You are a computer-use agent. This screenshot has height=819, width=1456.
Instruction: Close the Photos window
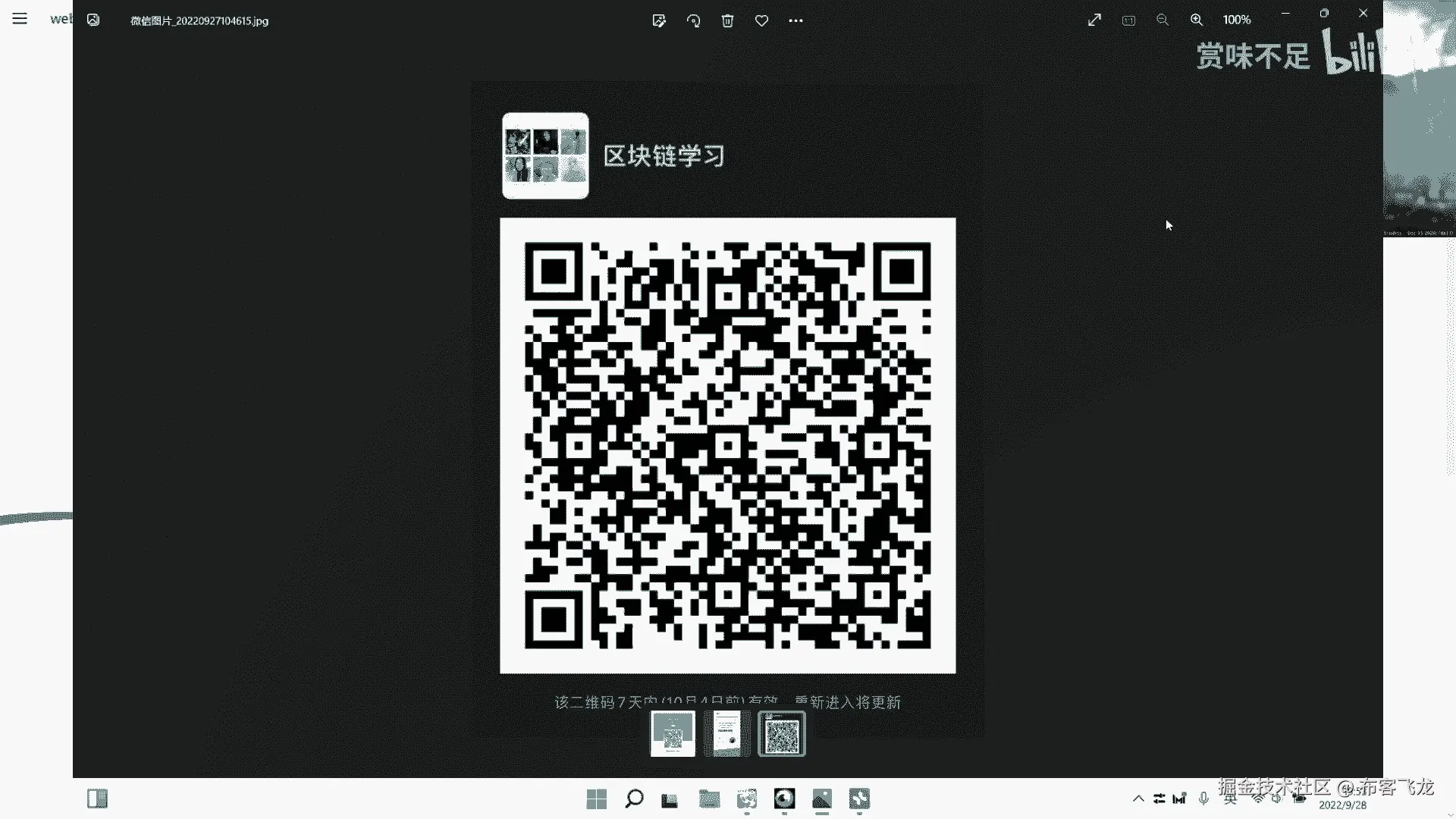click(x=1363, y=13)
